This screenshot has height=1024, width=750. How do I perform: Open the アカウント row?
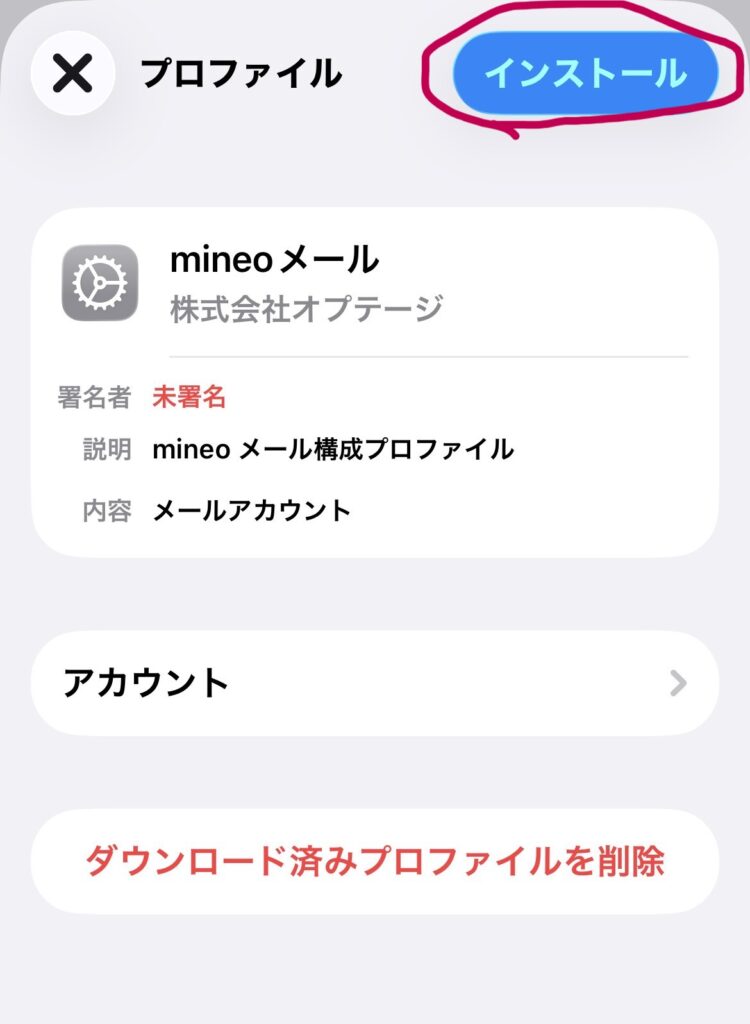pyautogui.click(x=375, y=683)
